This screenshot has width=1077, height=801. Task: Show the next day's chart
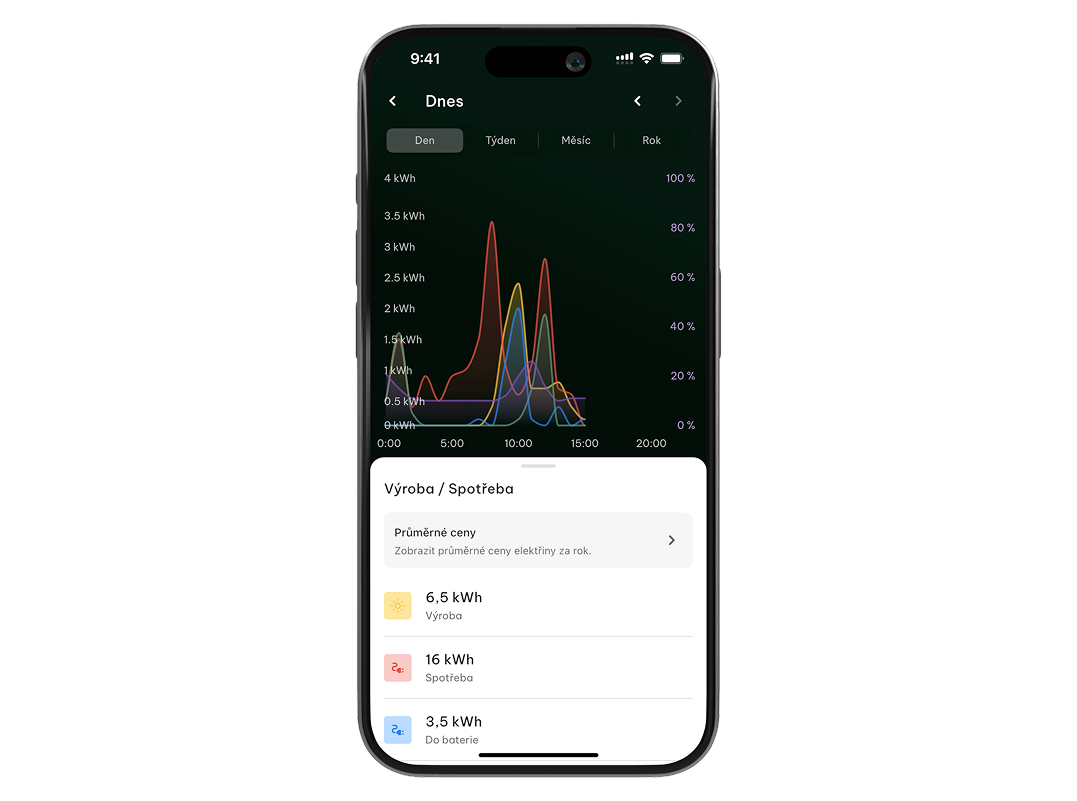pos(679,101)
